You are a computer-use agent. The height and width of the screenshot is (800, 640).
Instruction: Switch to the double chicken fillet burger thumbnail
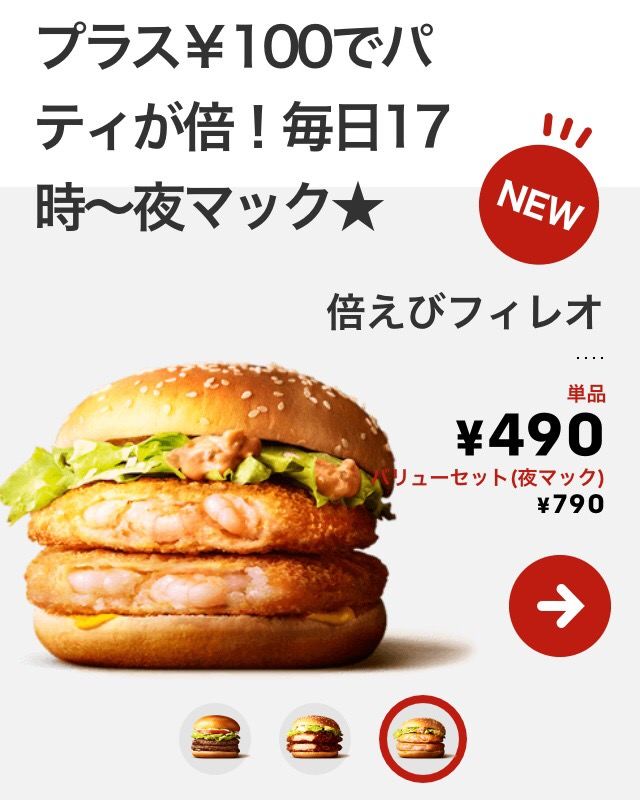[315, 739]
